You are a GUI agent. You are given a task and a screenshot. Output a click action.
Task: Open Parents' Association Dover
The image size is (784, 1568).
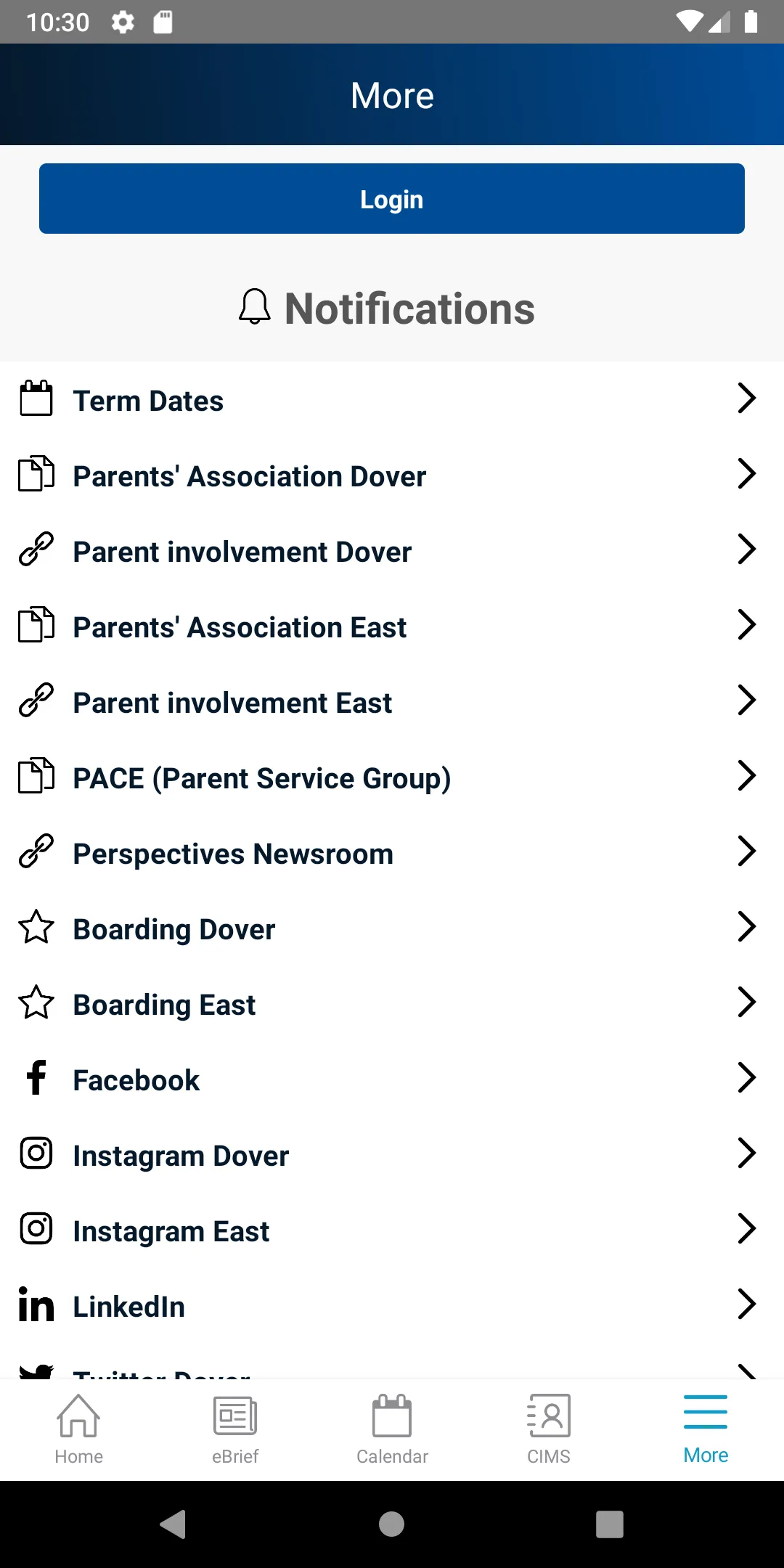pyautogui.click(x=392, y=475)
